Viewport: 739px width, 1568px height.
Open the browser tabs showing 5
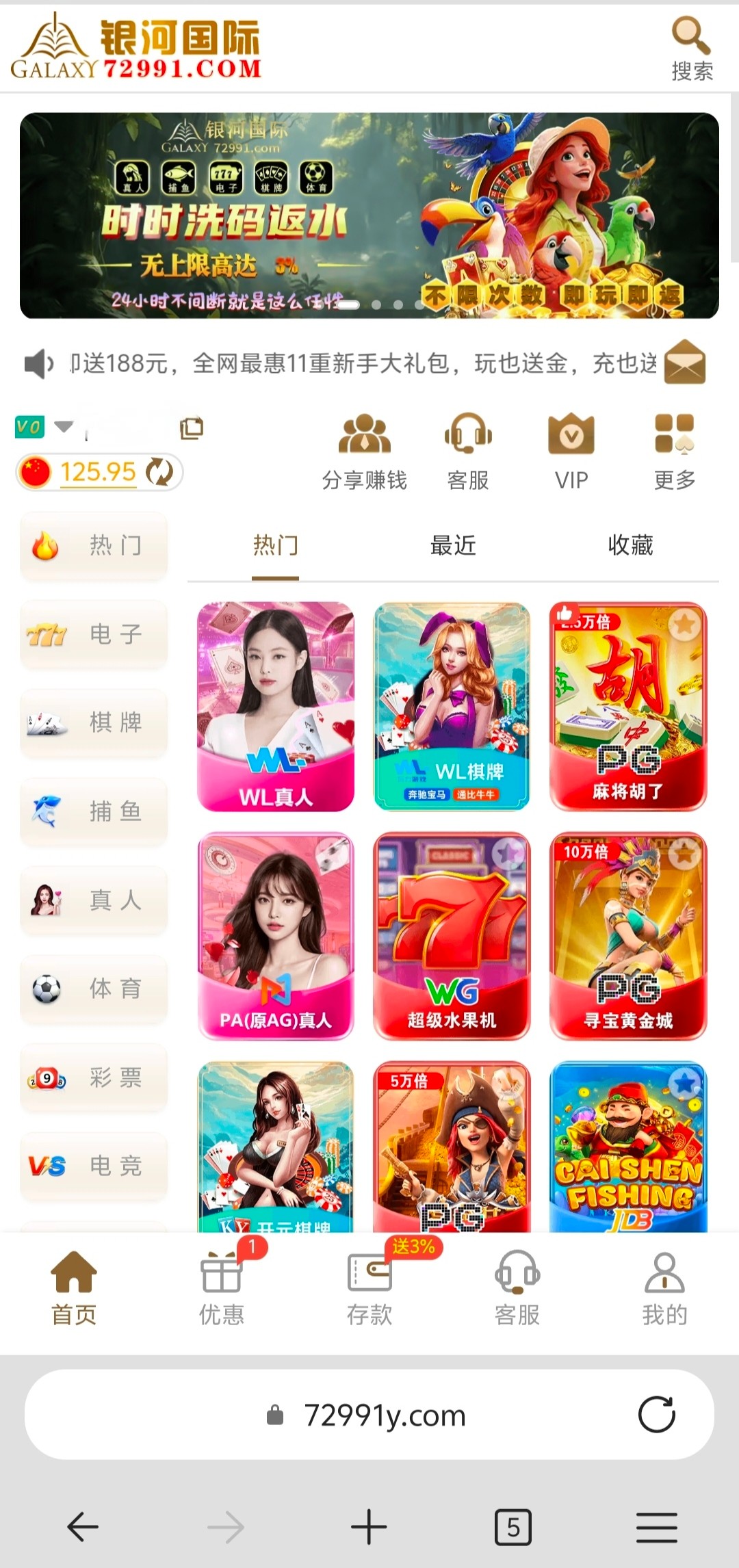(x=513, y=1526)
